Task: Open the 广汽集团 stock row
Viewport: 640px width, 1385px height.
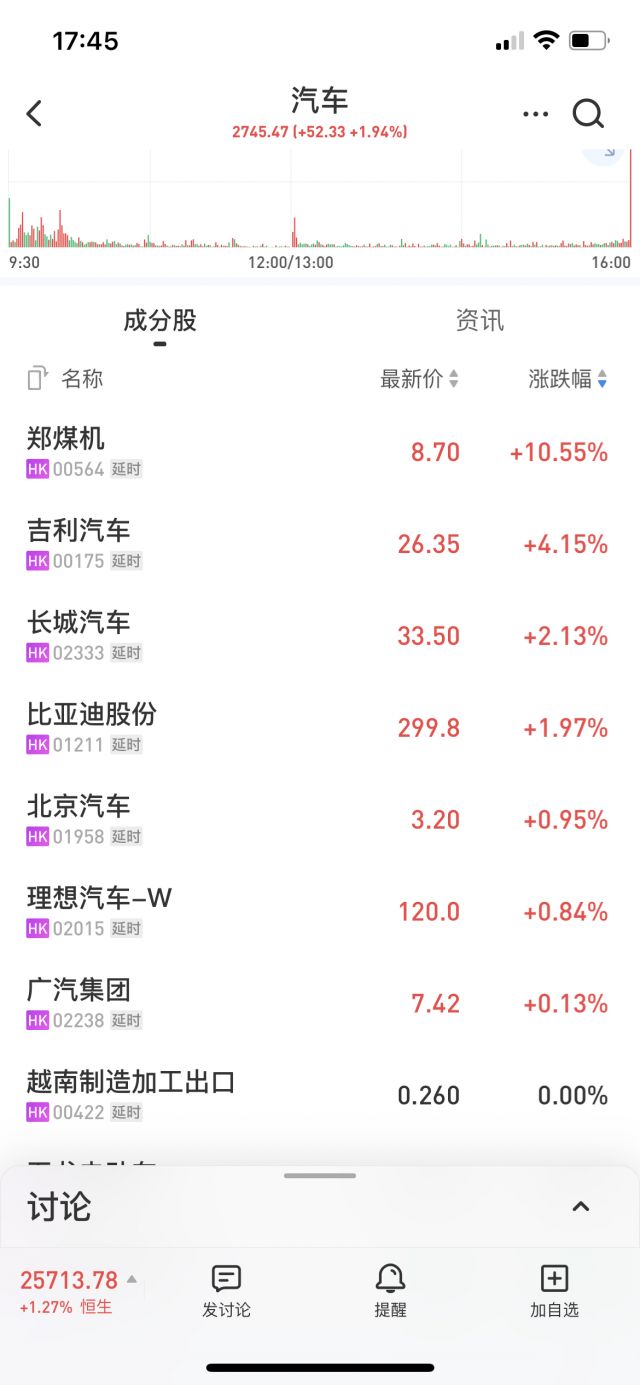Action: 320,1004
